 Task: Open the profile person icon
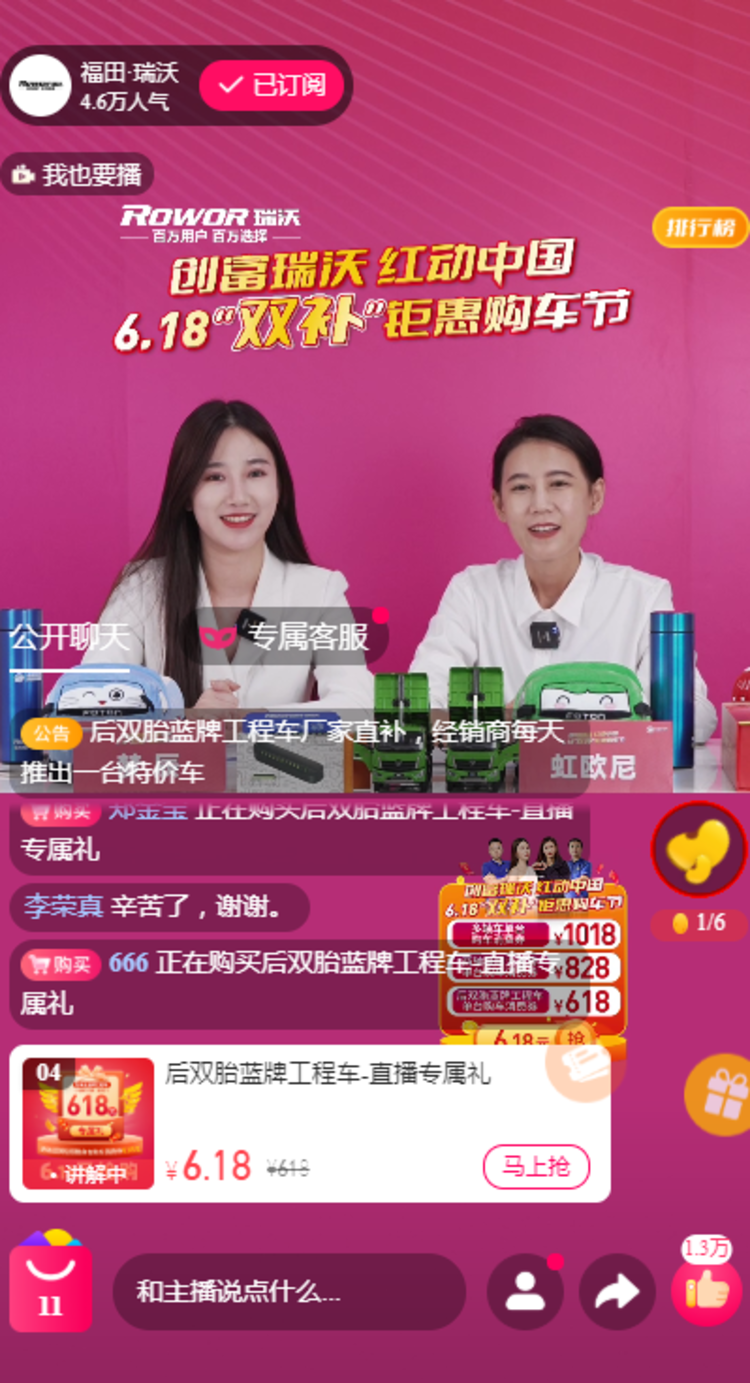pos(525,1291)
